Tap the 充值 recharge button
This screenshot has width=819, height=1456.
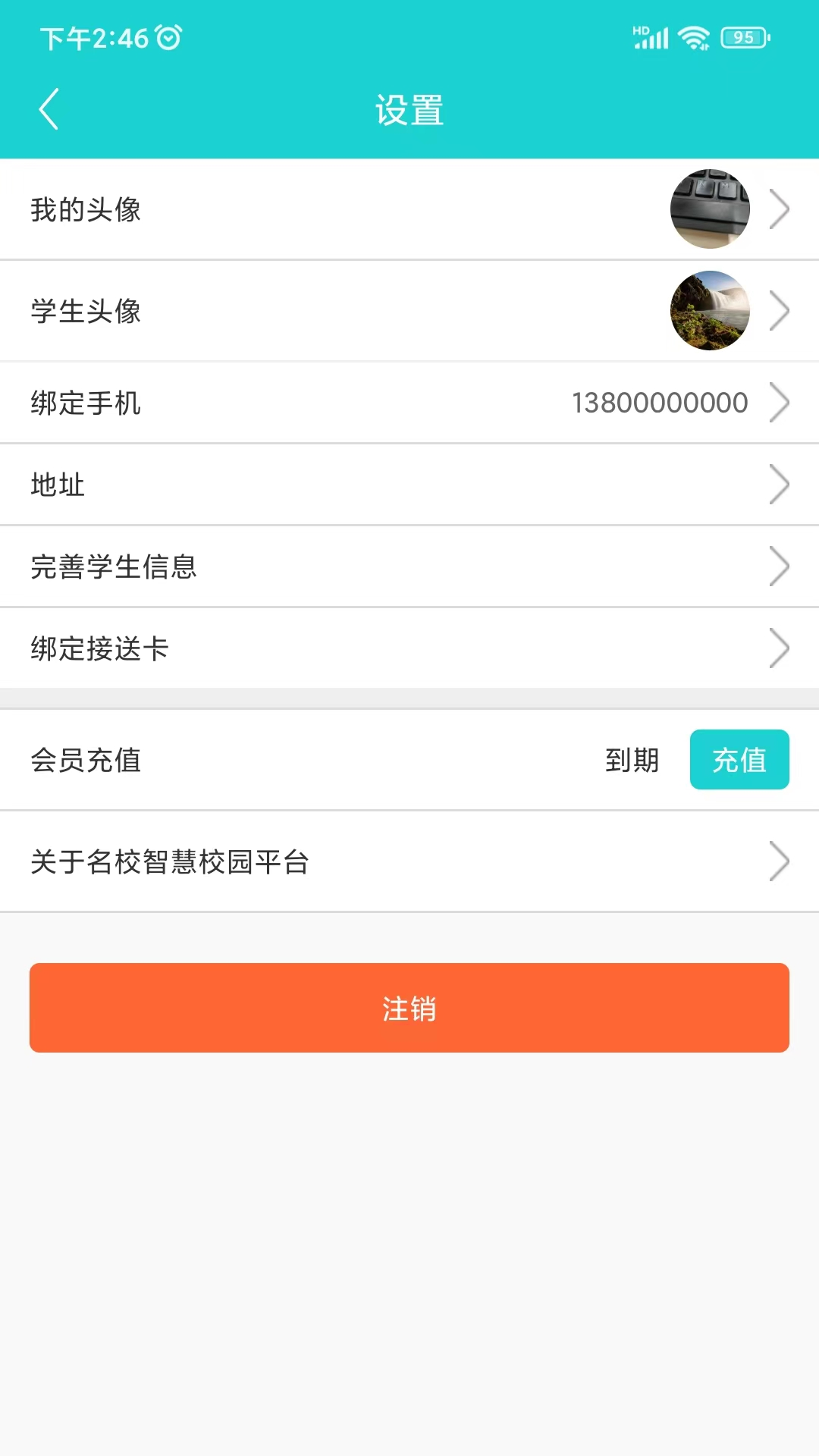pyautogui.click(x=739, y=759)
